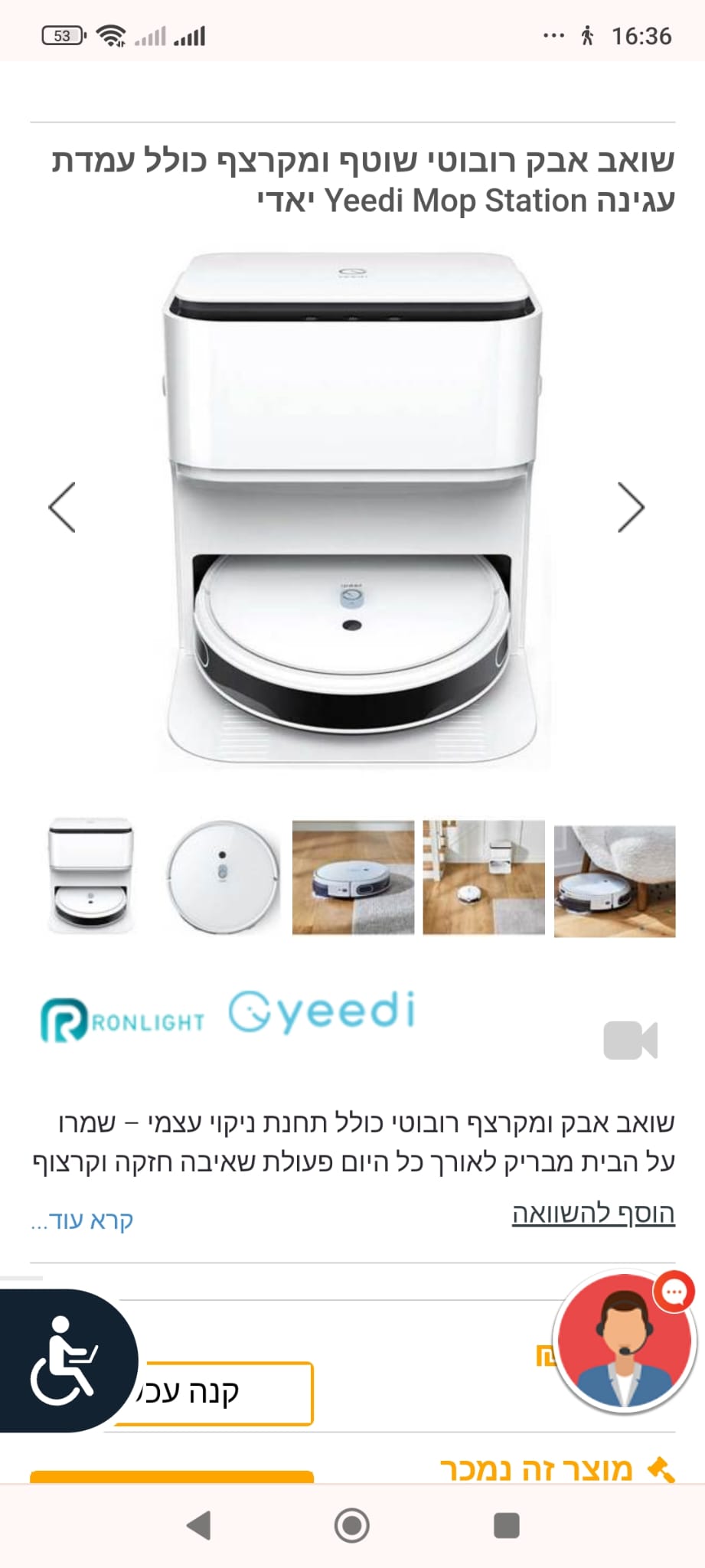This screenshot has width=705, height=1568.
Task: Go to the home screen
Action: (x=352, y=1525)
